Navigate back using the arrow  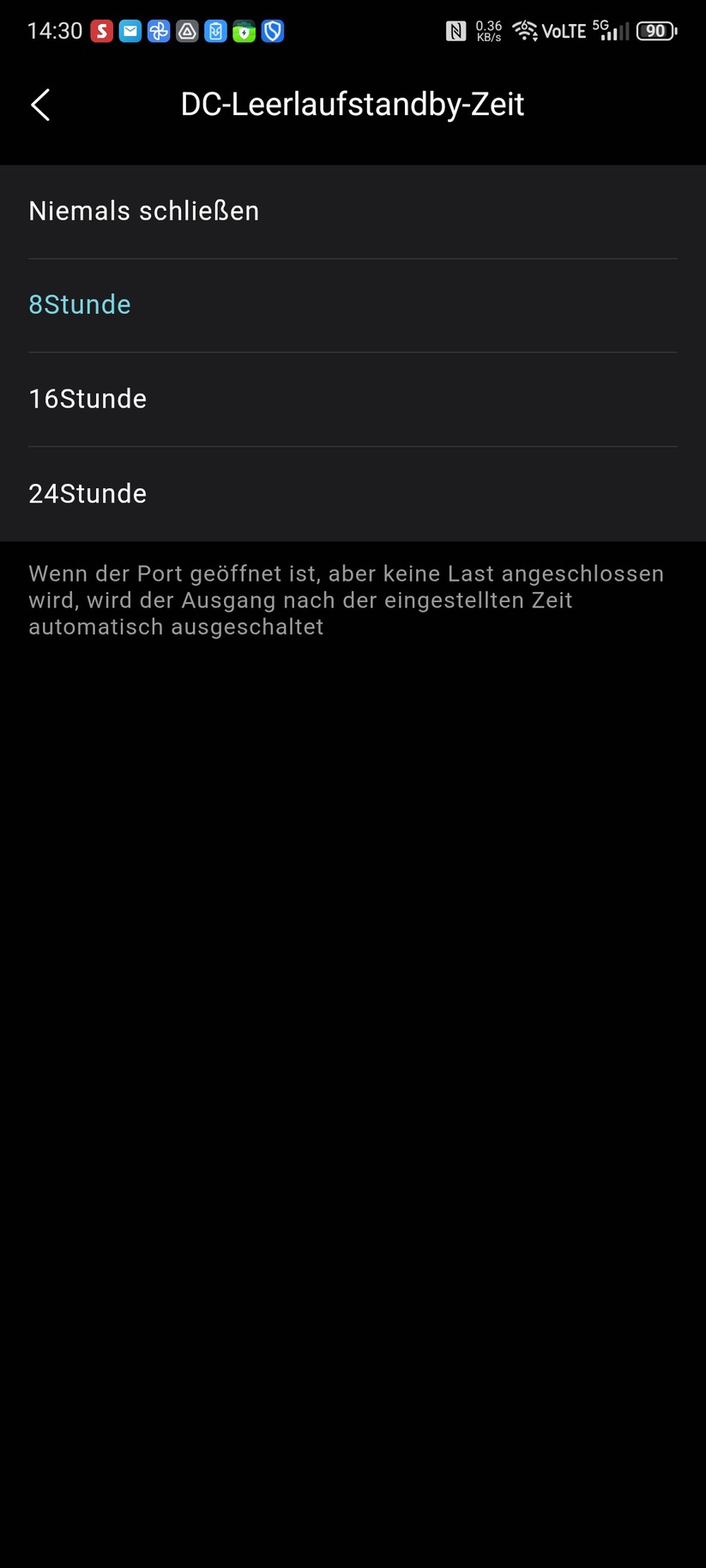click(x=39, y=104)
